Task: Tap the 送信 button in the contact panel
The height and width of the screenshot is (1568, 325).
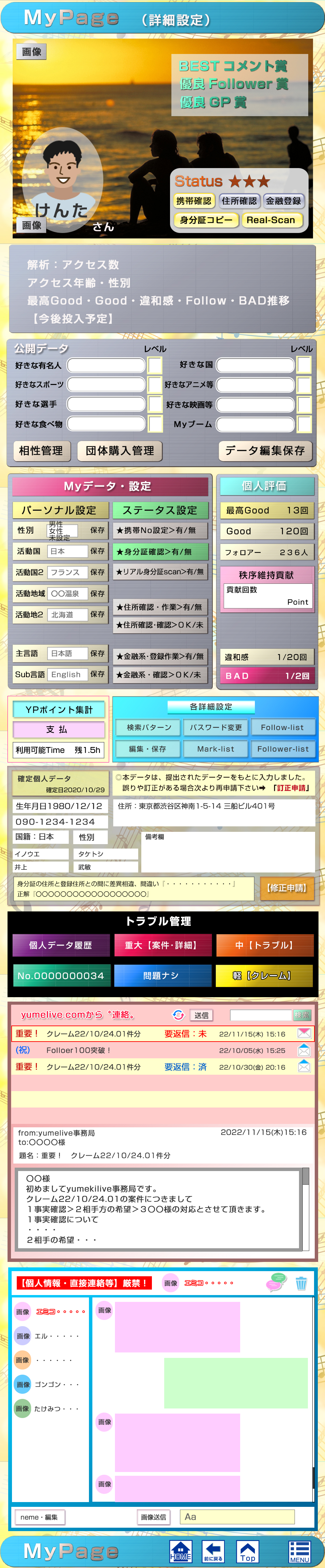Action: 201,1015
